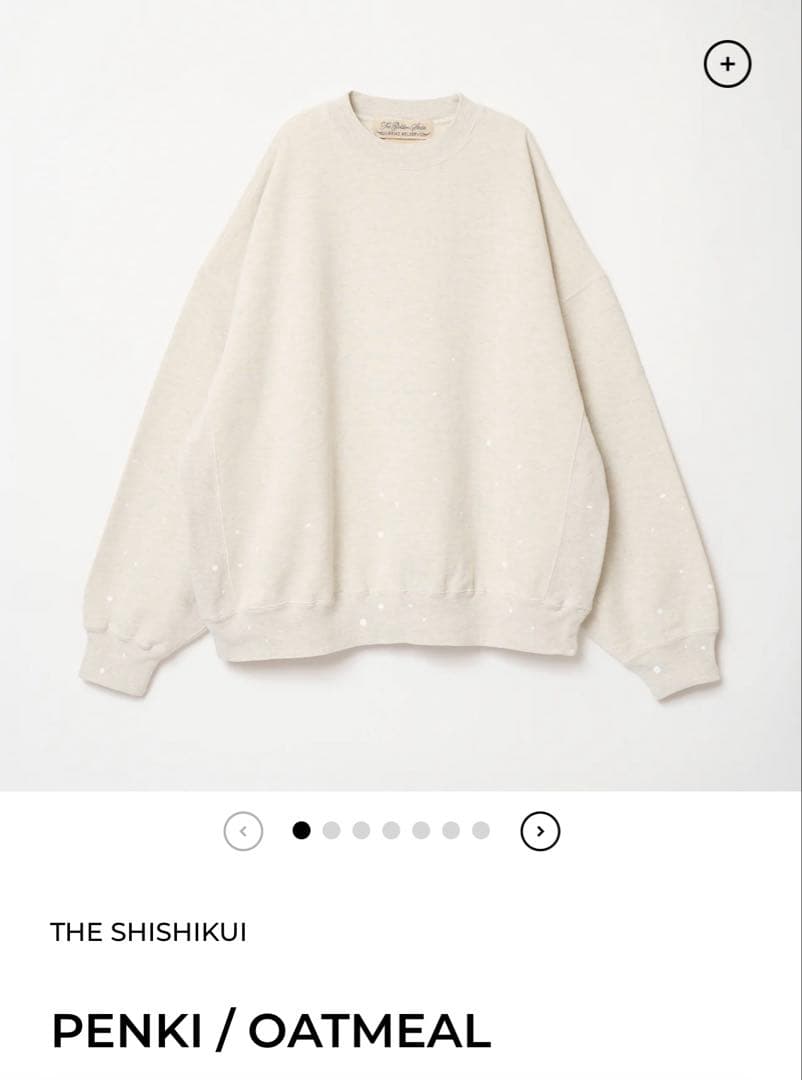
Task: Select the filled first carousel dot
Action: pos(301,829)
